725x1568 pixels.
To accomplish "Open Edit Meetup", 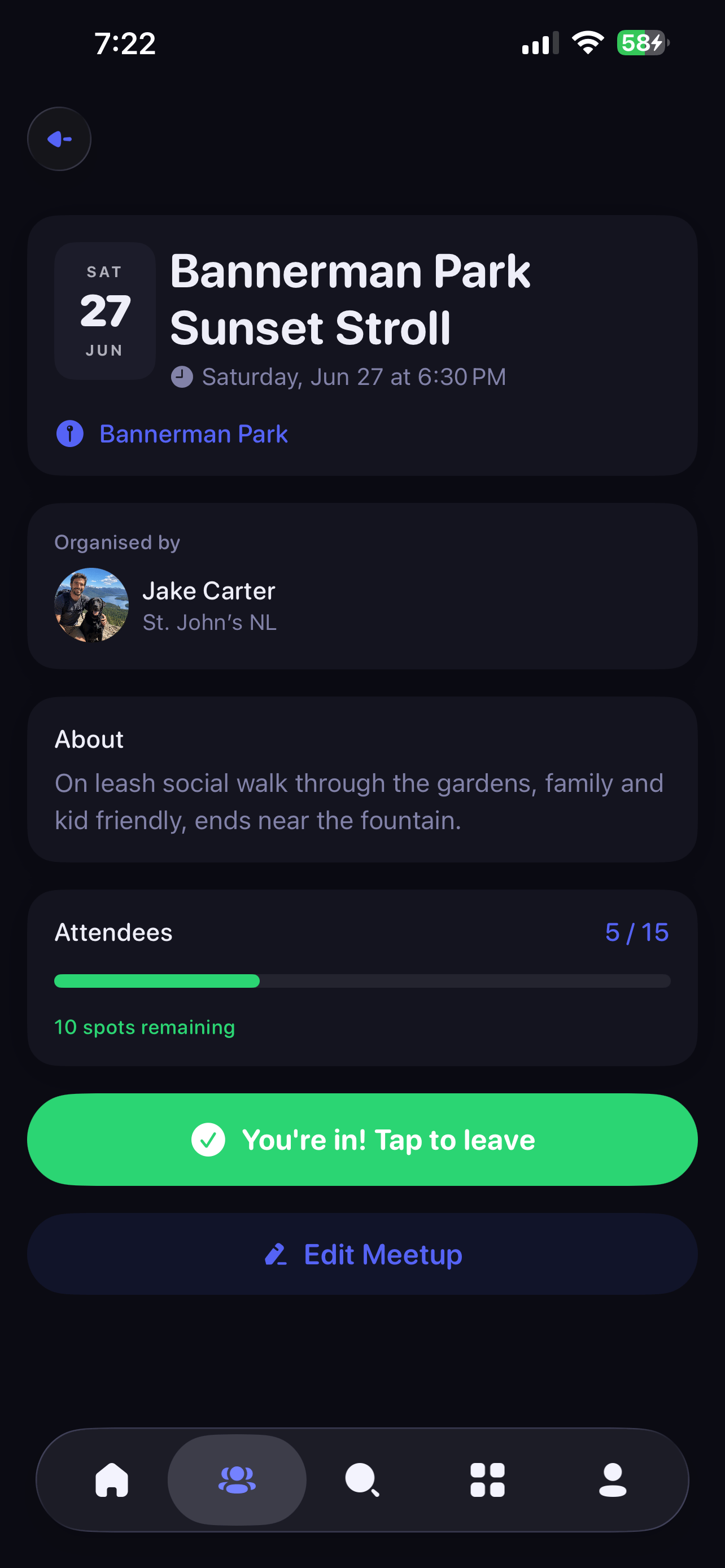I will tap(362, 1254).
